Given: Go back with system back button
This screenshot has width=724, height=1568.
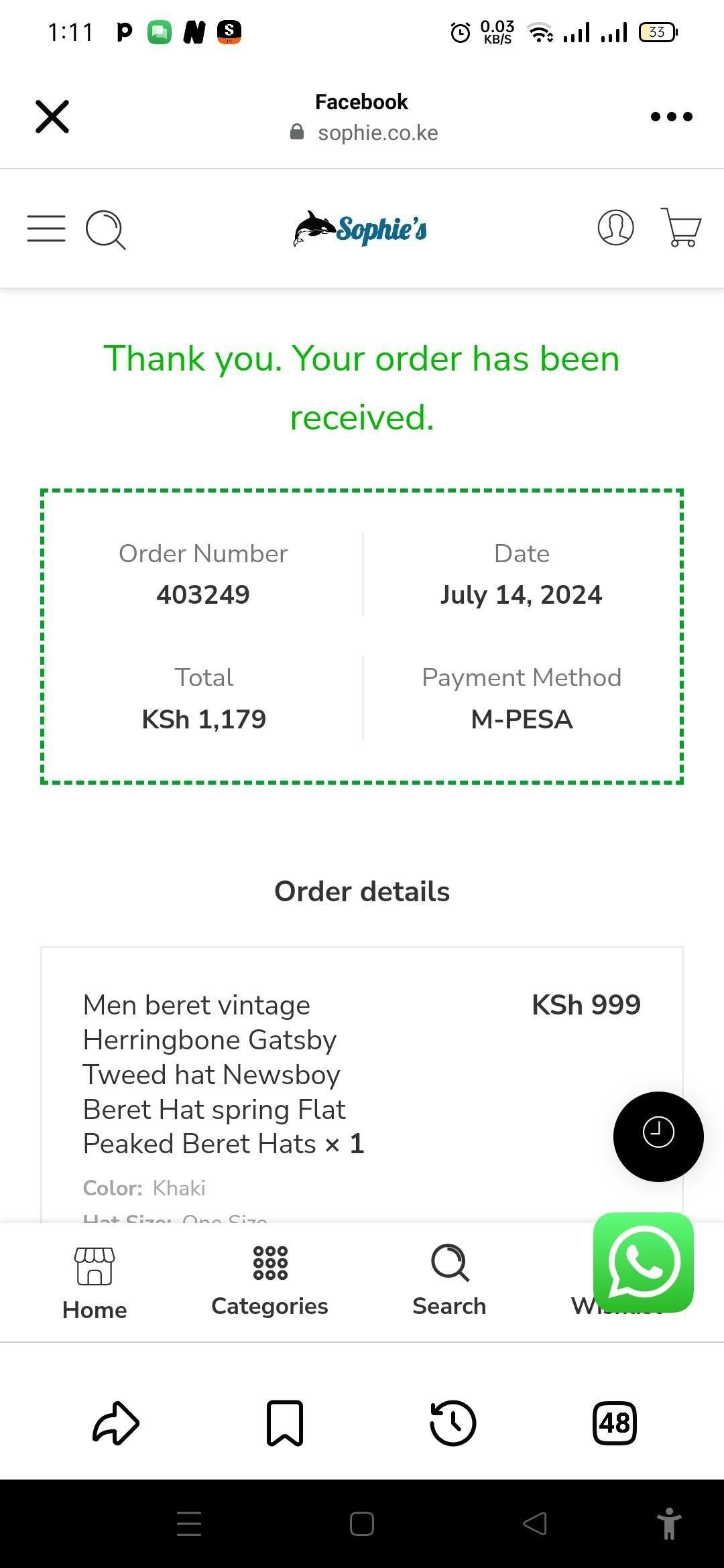Looking at the screenshot, I should pyautogui.click(x=535, y=1524).
